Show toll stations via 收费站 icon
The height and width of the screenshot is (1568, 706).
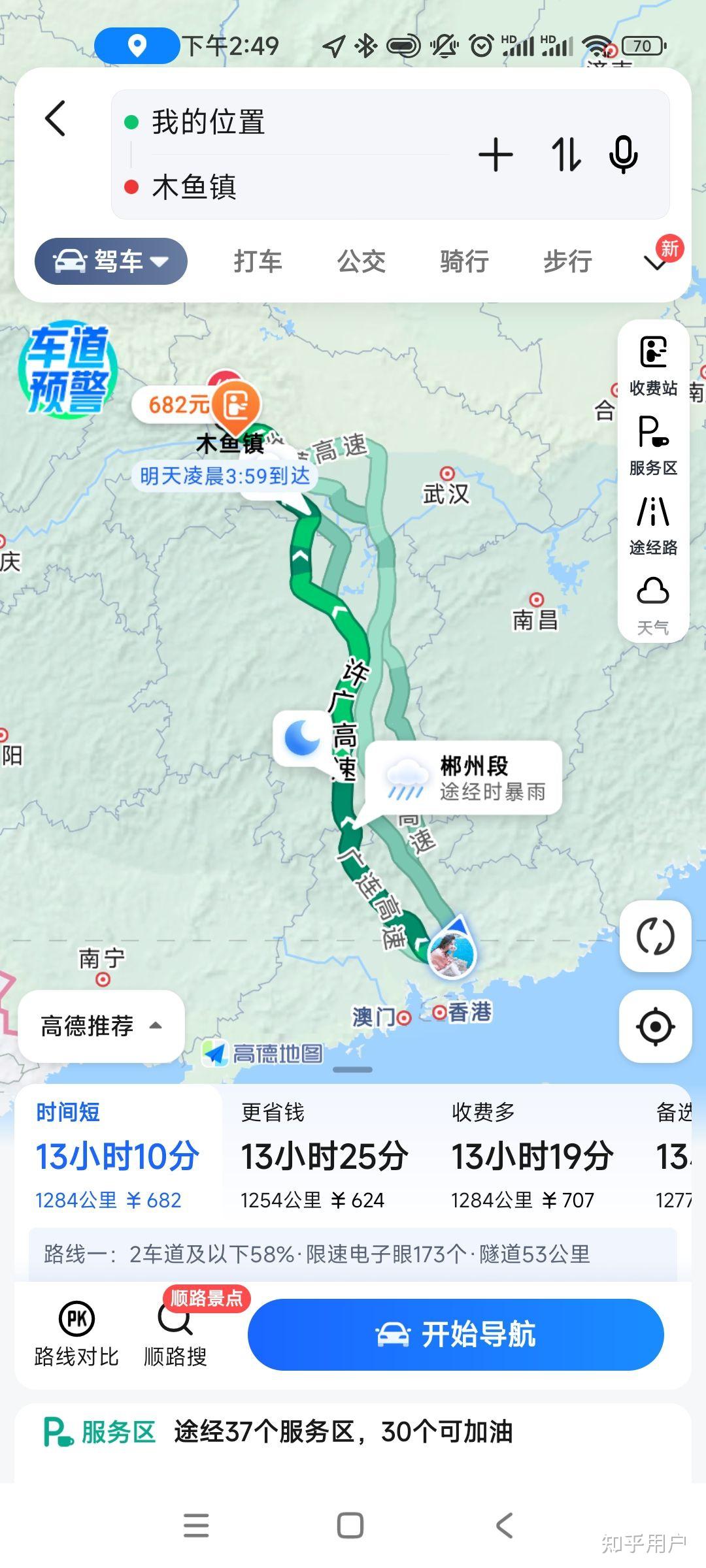652,366
